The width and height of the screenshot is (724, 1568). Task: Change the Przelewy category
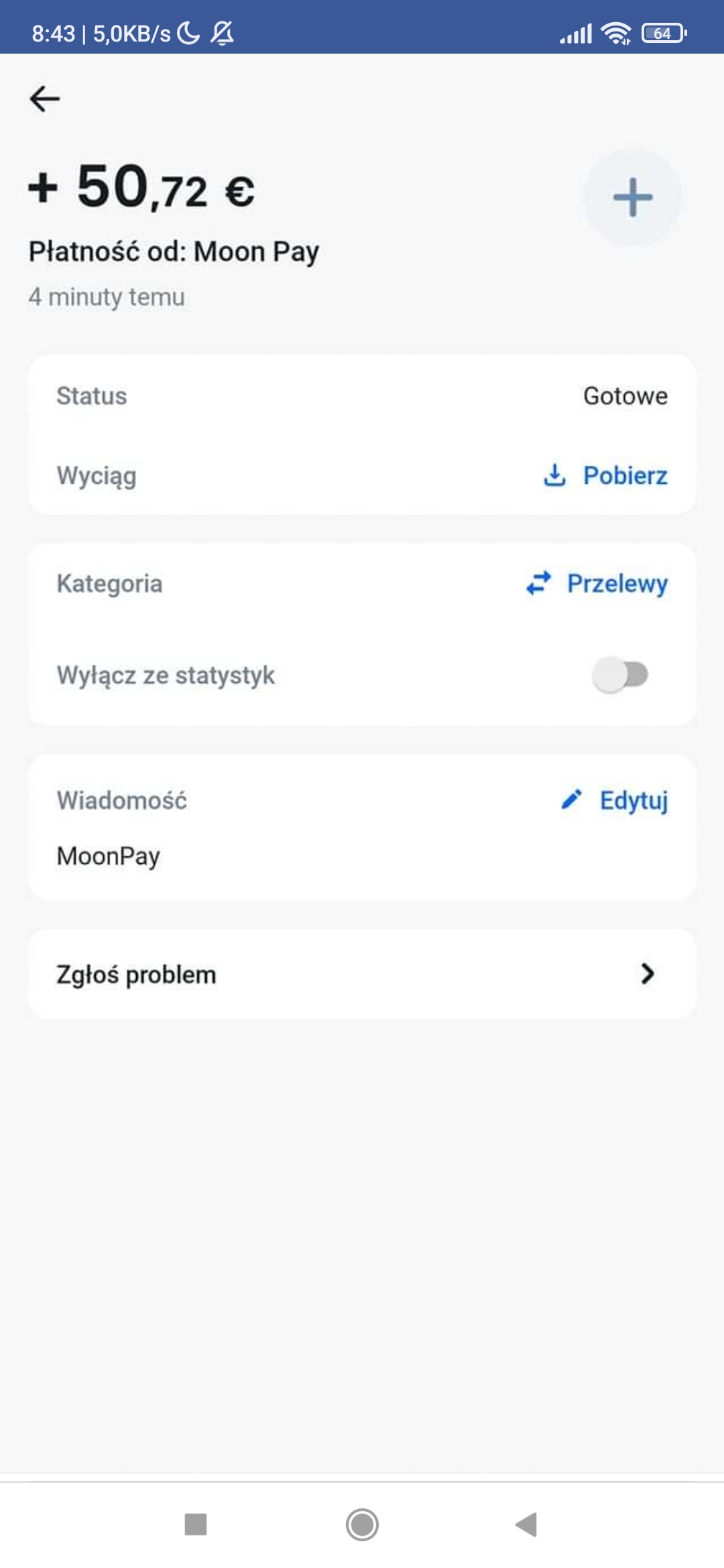tap(597, 583)
